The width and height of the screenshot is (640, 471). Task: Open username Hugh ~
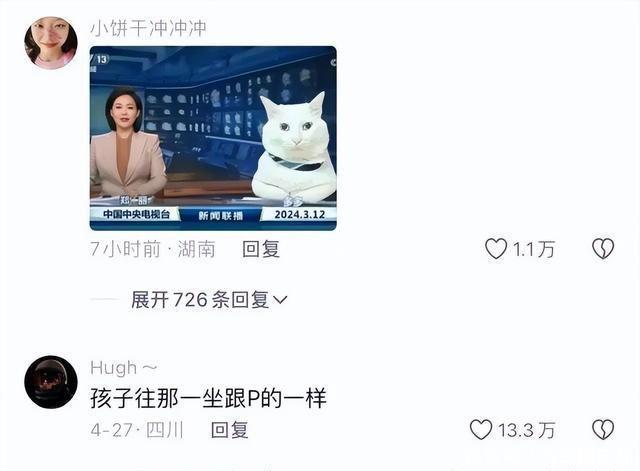120,368
